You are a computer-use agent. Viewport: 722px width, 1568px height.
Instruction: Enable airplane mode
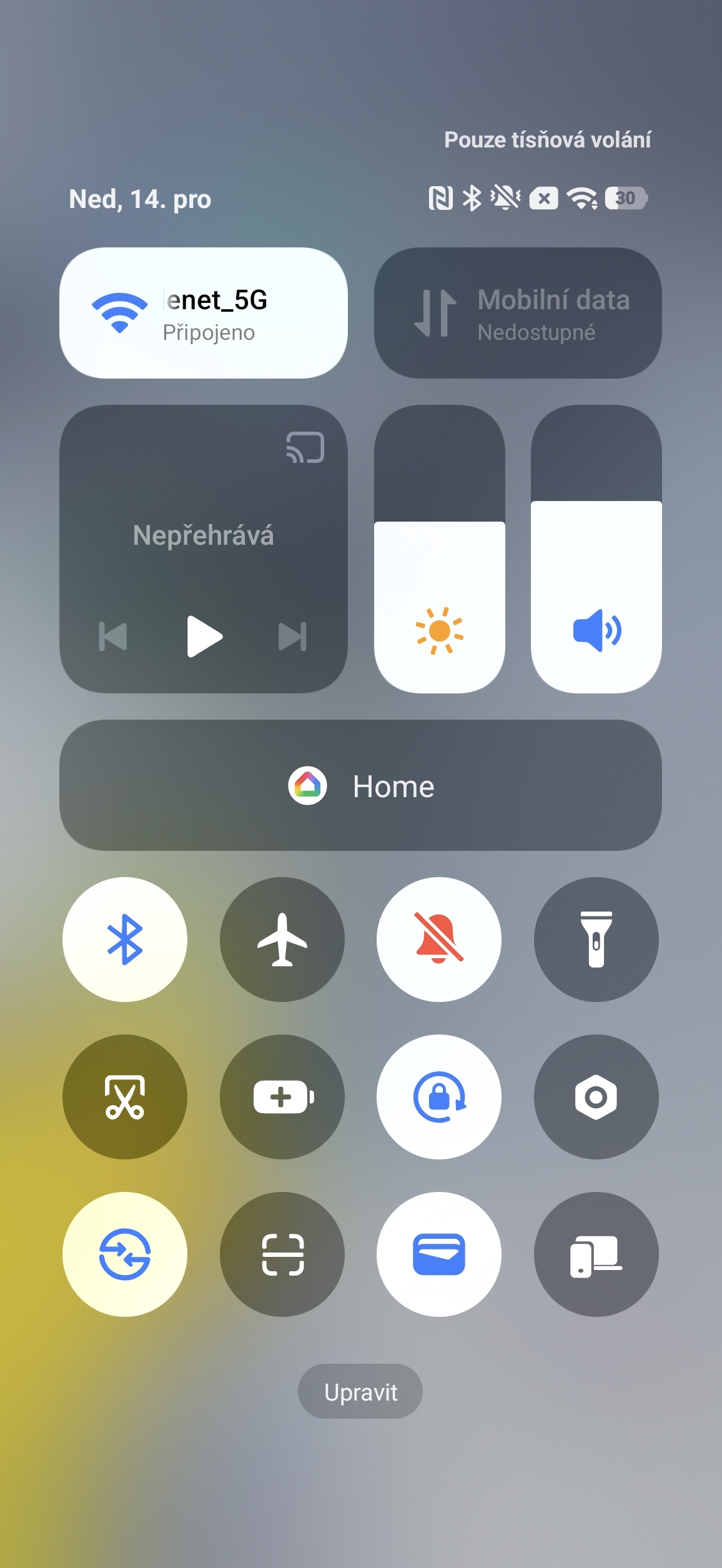282,938
